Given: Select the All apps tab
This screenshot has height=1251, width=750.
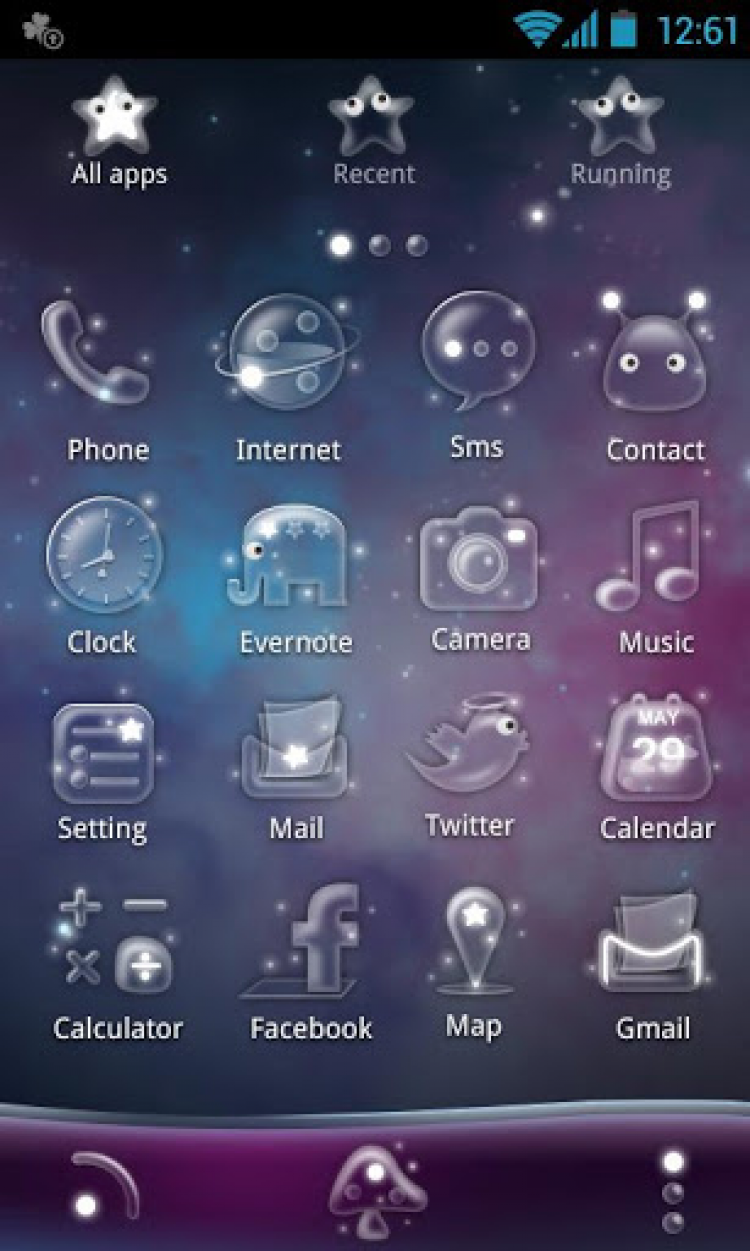Looking at the screenshot, I should (x=118, y=130).
